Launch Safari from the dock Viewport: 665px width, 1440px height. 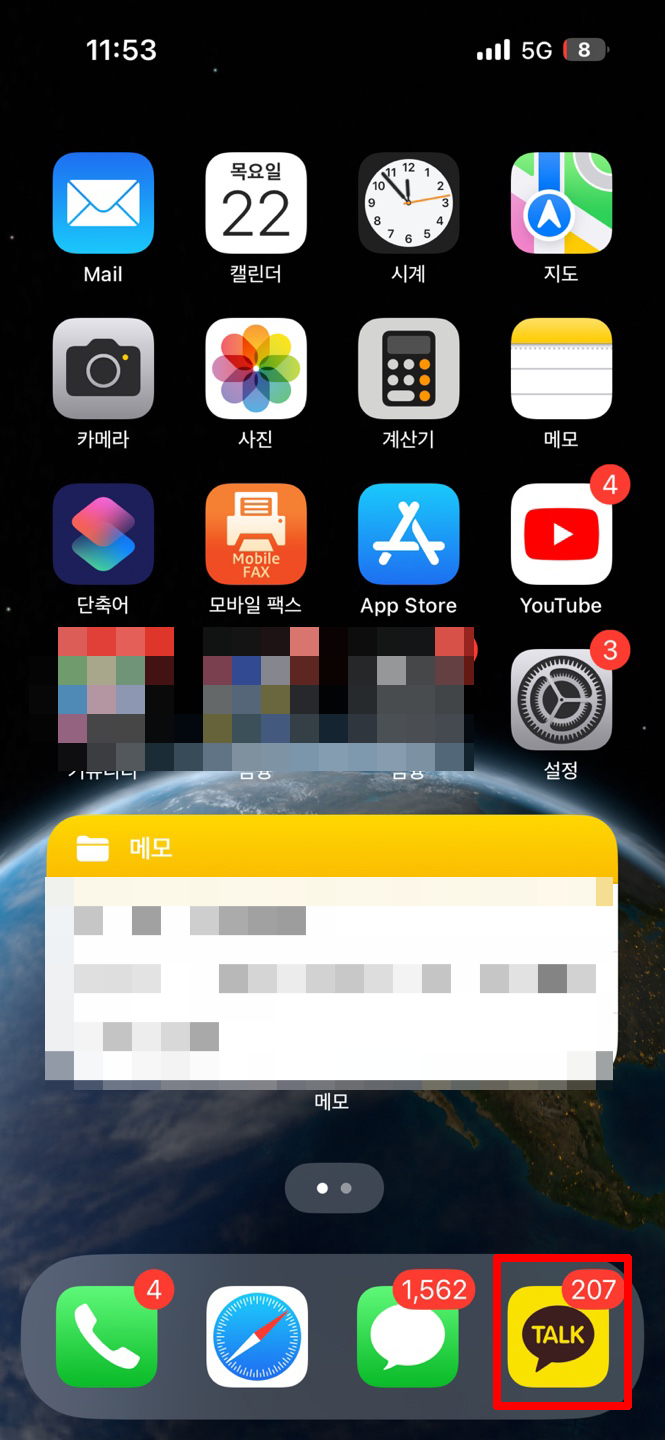pyautogui.click(x=257, y=1336)
